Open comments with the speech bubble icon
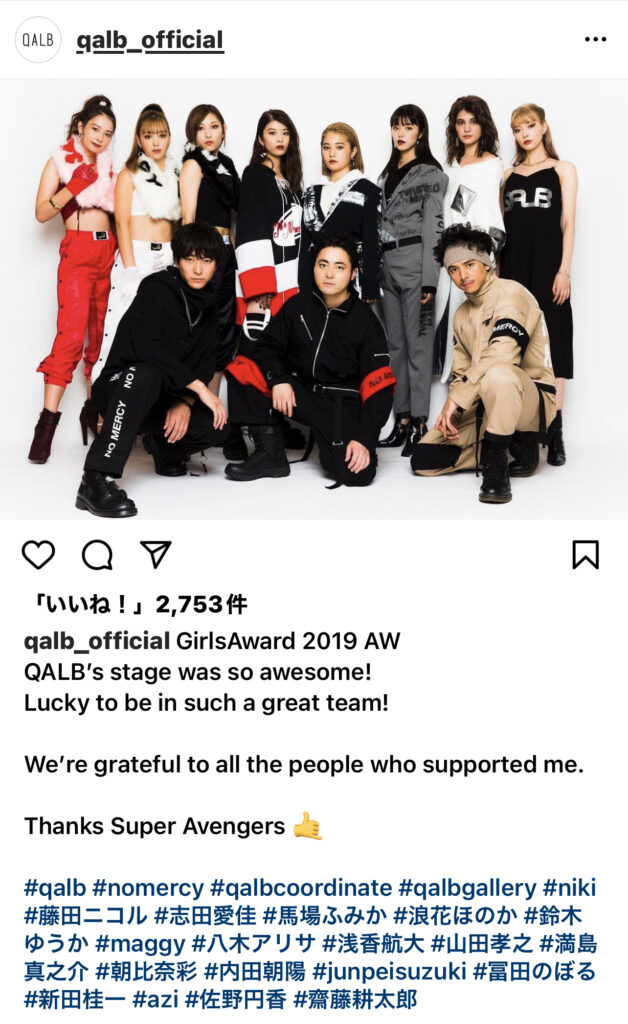Viewport: 628px width, 1024px height. pos(97,554)
